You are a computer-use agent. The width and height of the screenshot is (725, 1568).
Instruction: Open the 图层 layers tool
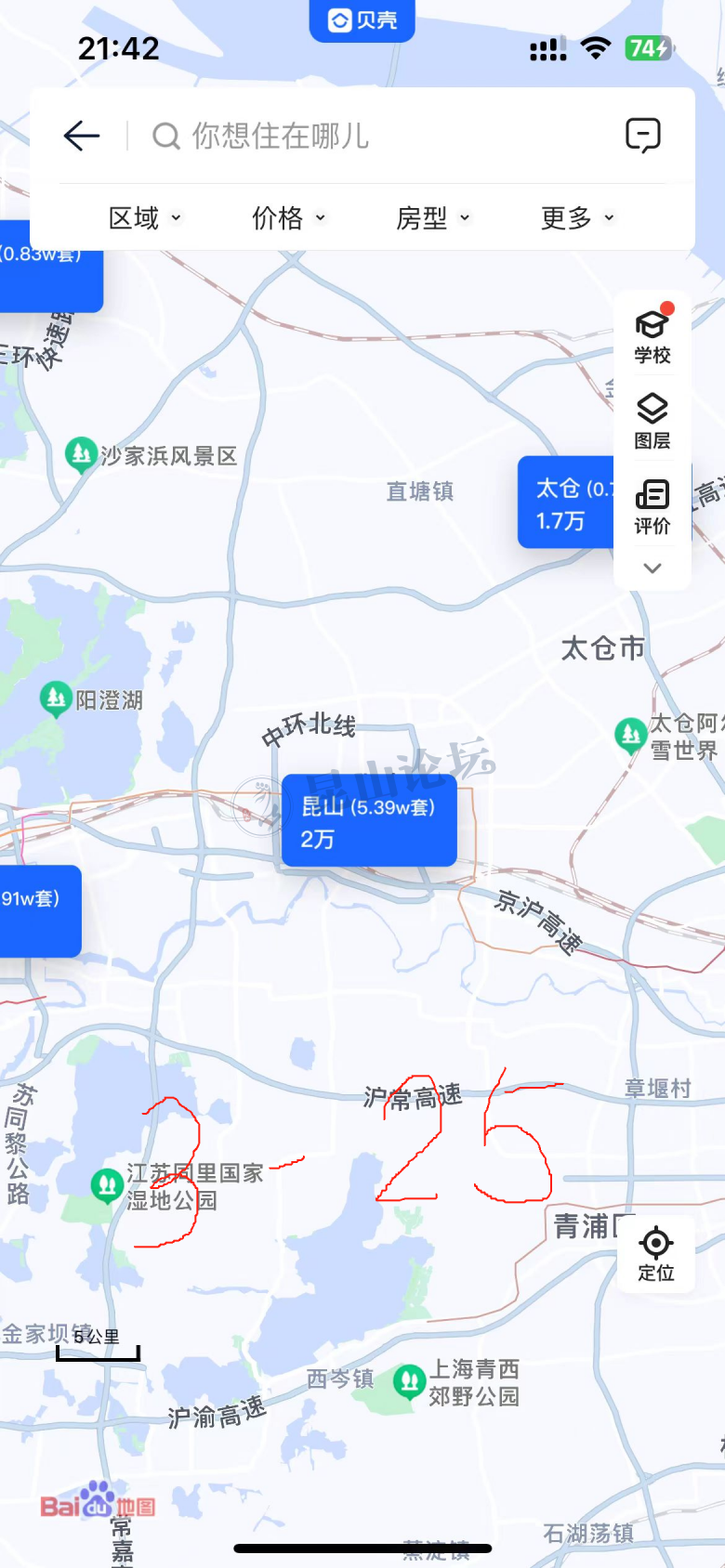tap(652, 421)
